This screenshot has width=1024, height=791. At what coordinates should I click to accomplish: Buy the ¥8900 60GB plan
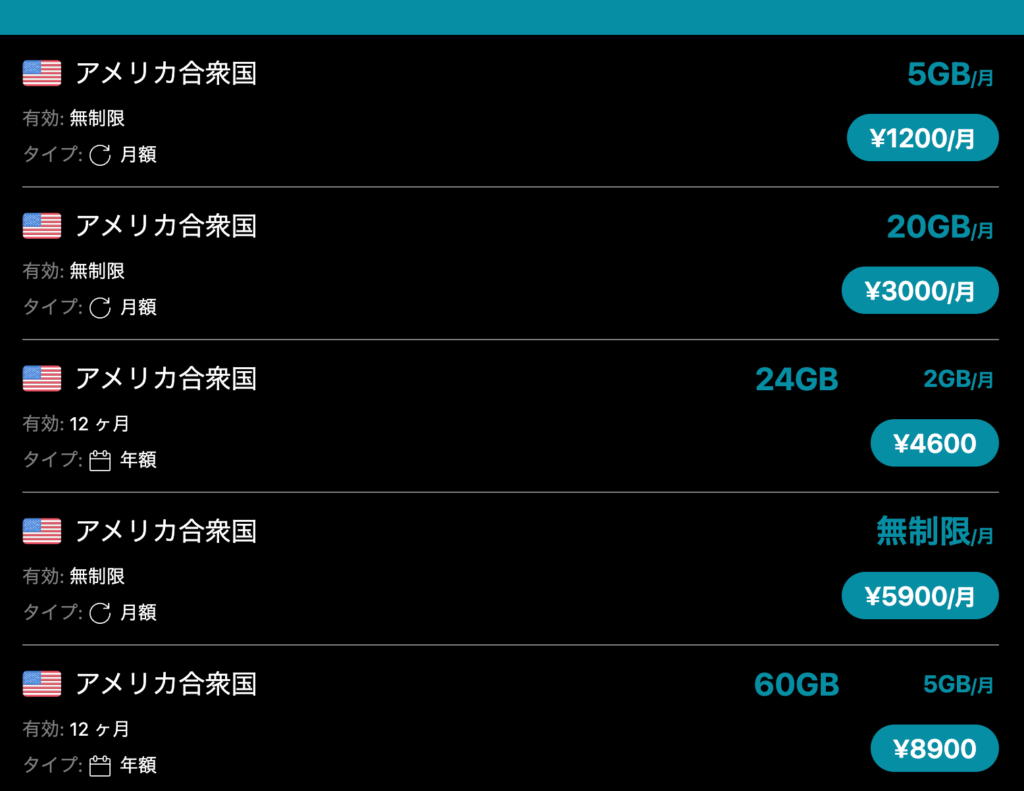point(934,748)
